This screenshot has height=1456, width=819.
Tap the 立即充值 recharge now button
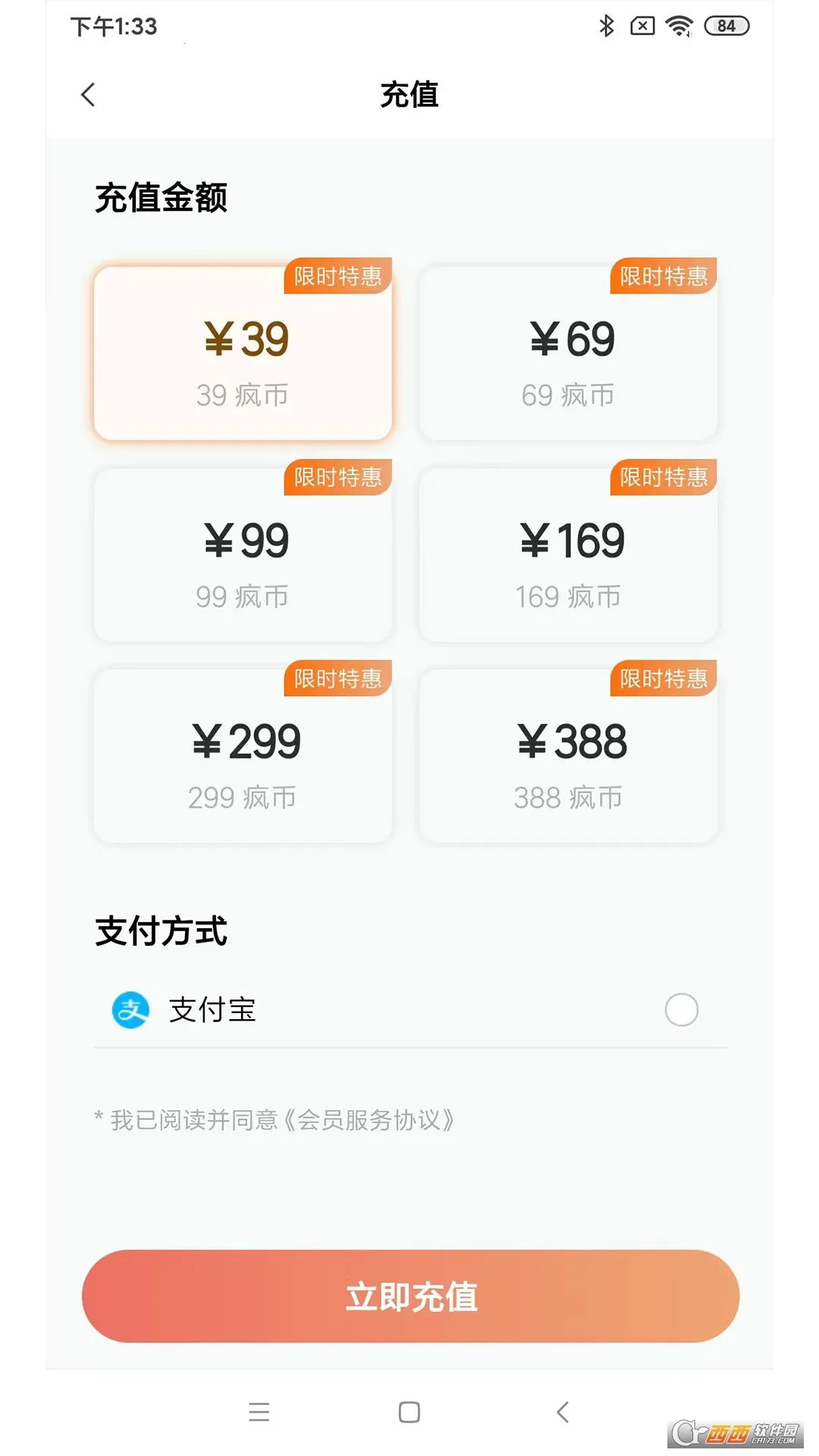tap(409, 1297)
